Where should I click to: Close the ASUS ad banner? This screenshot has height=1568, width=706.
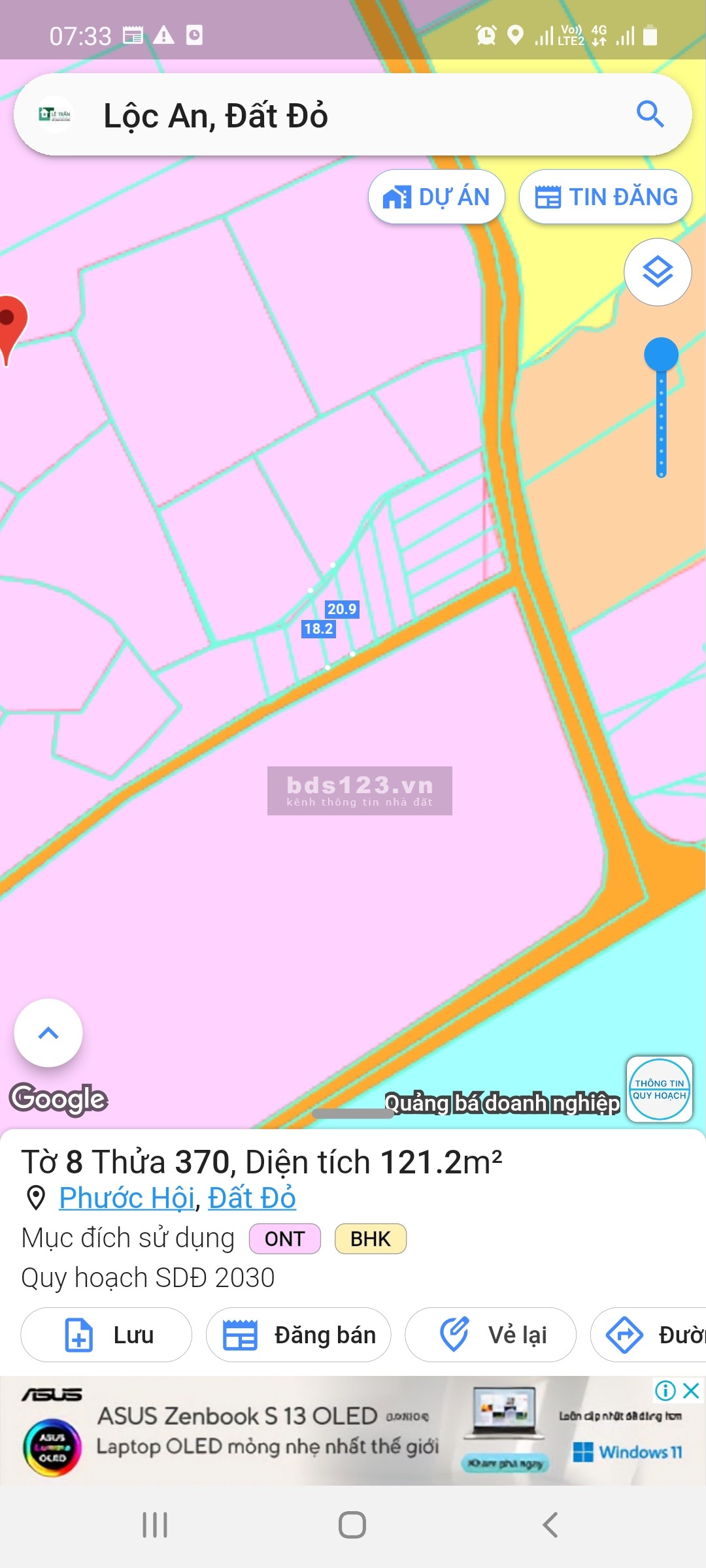[691, 1390]
